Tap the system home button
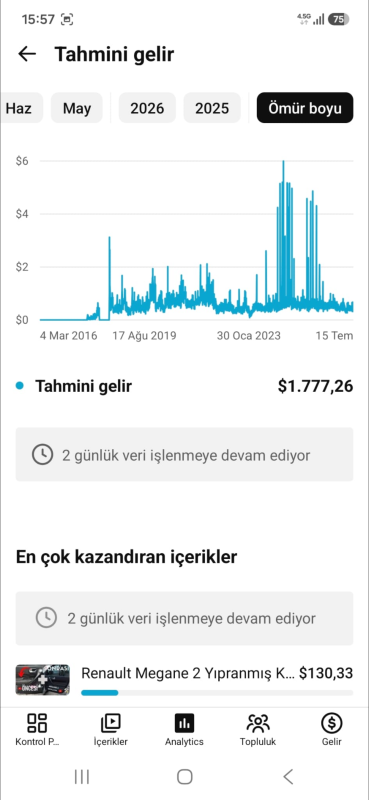This screenshot has width=369, height=800. [184, 777]
